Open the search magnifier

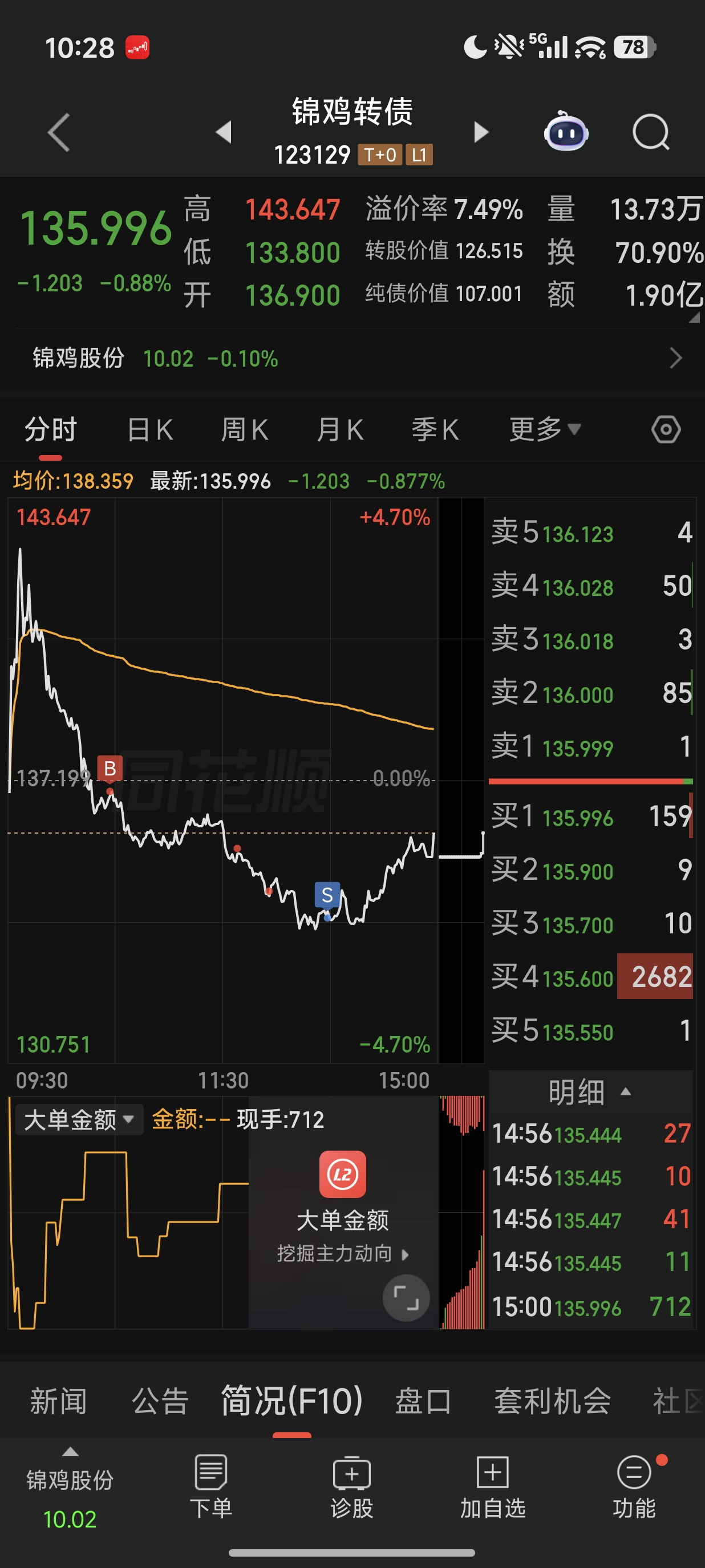pyautogui.click(x=651, y=132)
